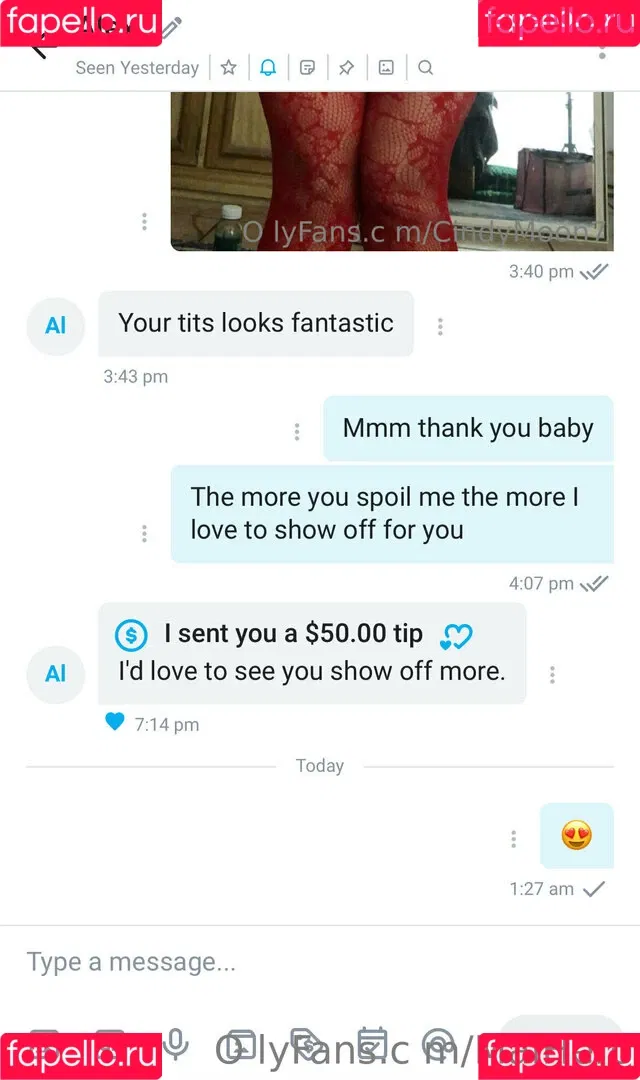
Task: Pin this conversation using the pin icon
Action: click(346, 68)
